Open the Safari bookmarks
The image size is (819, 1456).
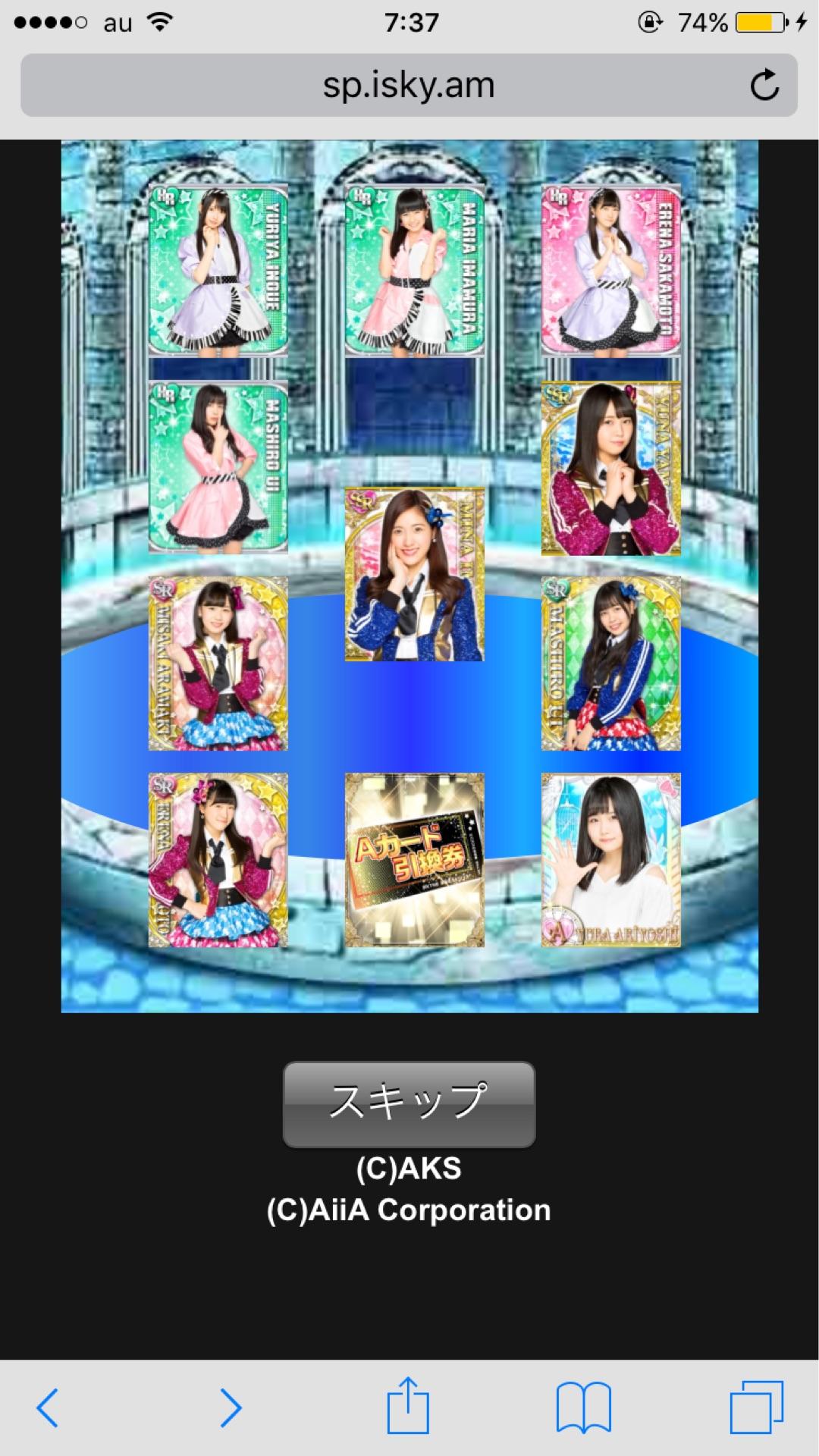tap(583, 1407)
